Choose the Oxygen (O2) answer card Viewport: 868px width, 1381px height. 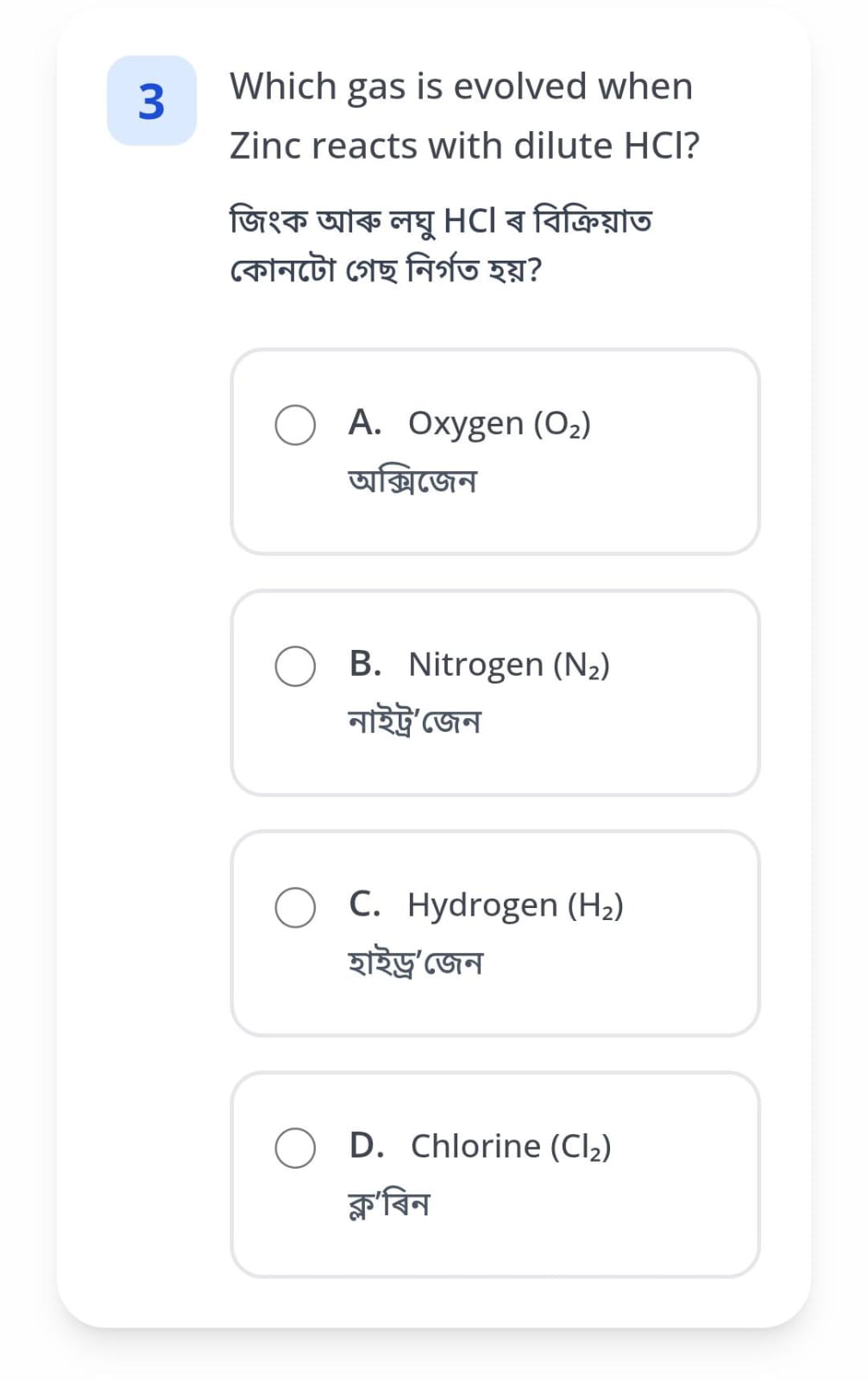point(494,449)
